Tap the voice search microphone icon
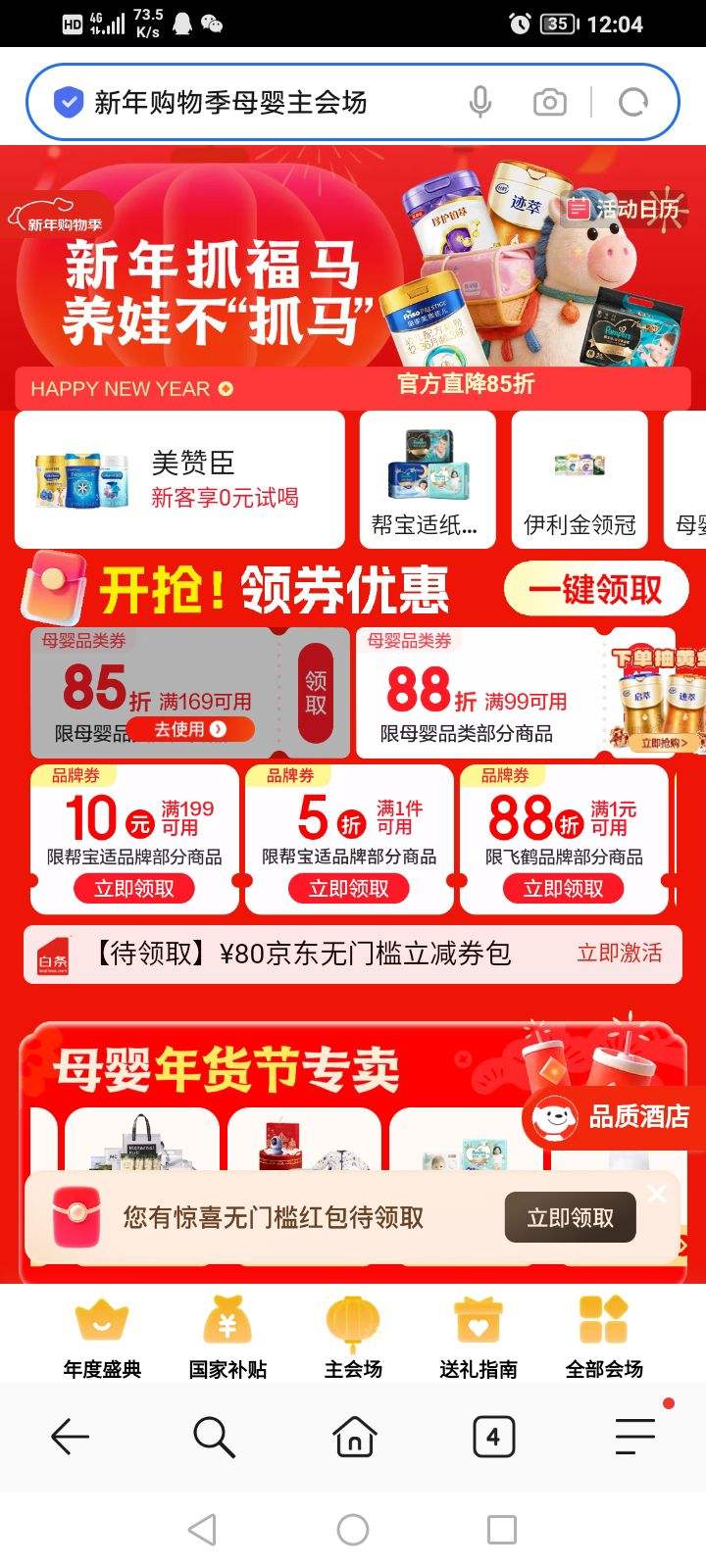706x1568 pixels. 479,99
